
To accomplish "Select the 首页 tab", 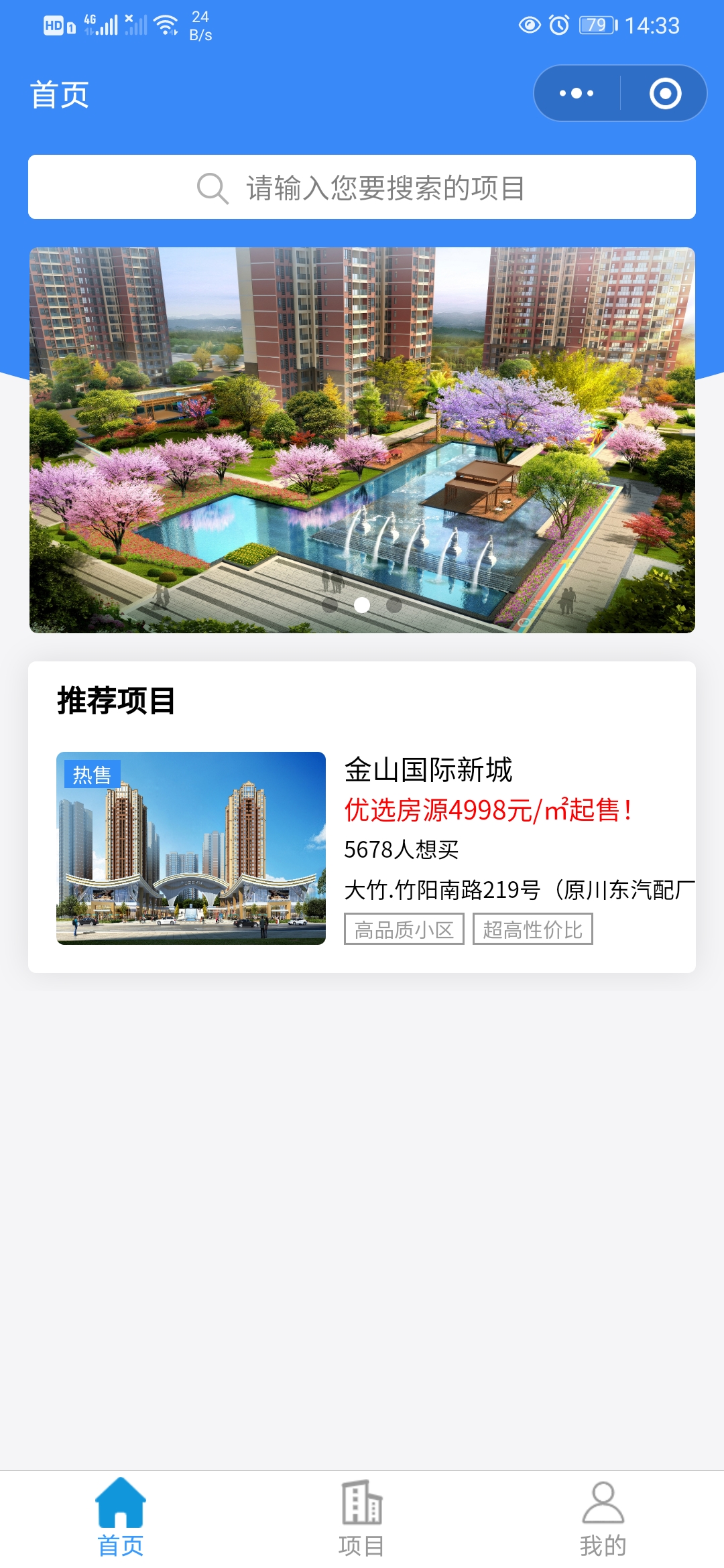I will [x=121, y=1518].
